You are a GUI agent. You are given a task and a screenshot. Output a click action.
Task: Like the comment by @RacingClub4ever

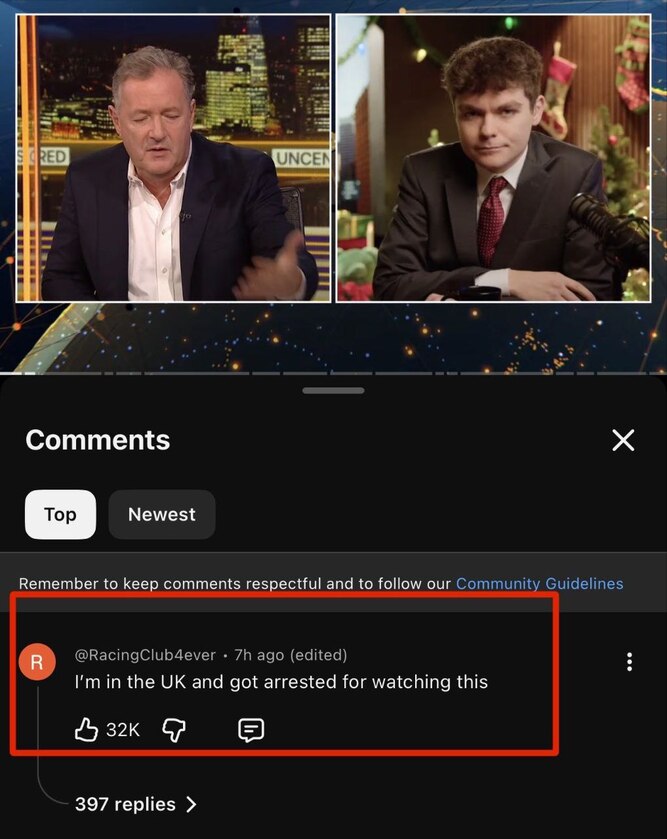point(87,730)
